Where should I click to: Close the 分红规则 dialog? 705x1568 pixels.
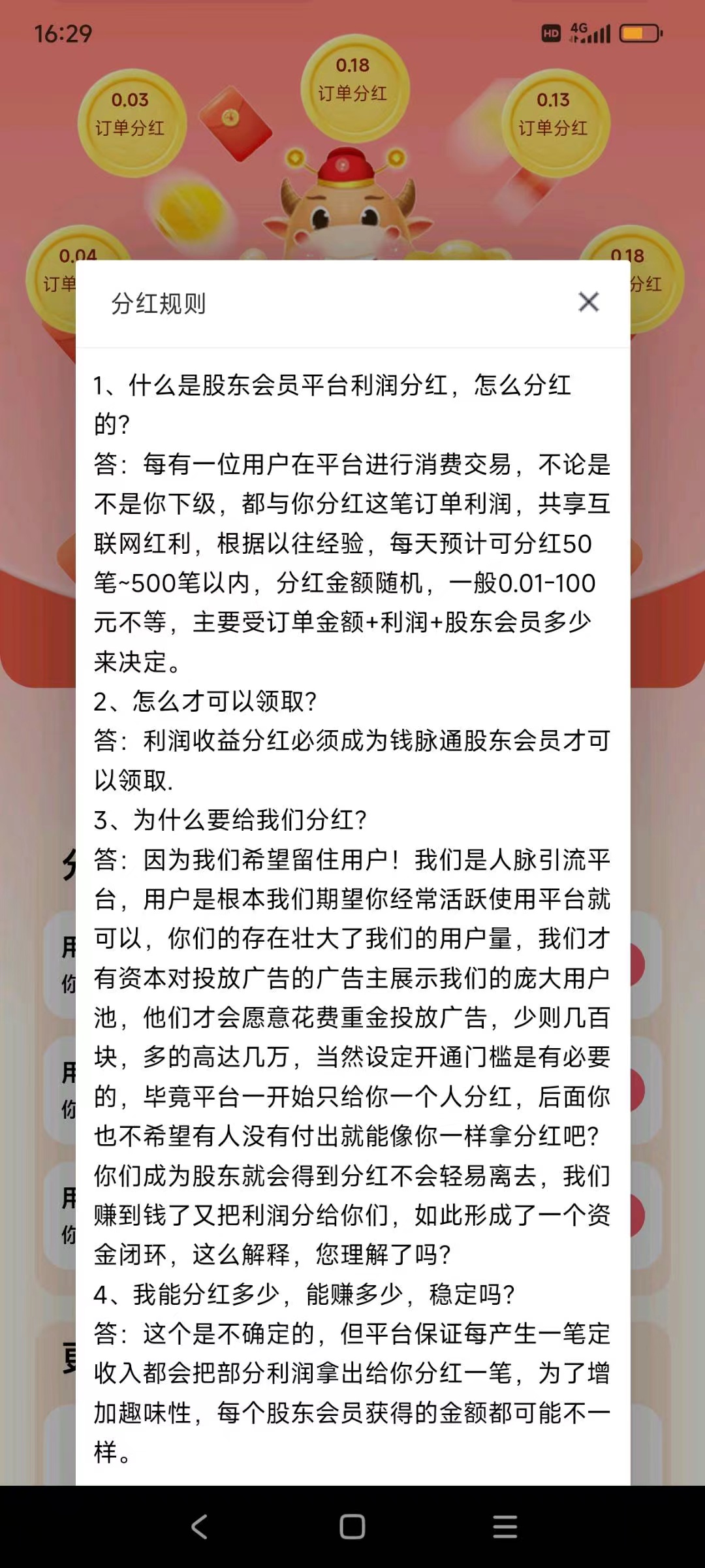[589, 302]
